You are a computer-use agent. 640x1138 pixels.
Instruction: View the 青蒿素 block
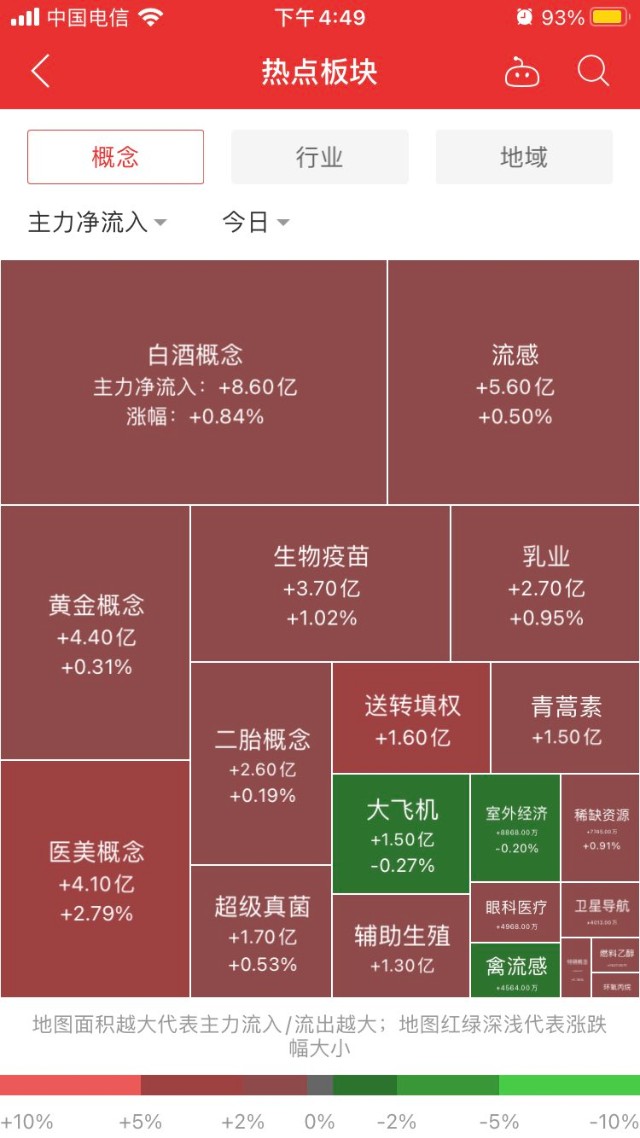pyautogui.click(x=565, y=718)
